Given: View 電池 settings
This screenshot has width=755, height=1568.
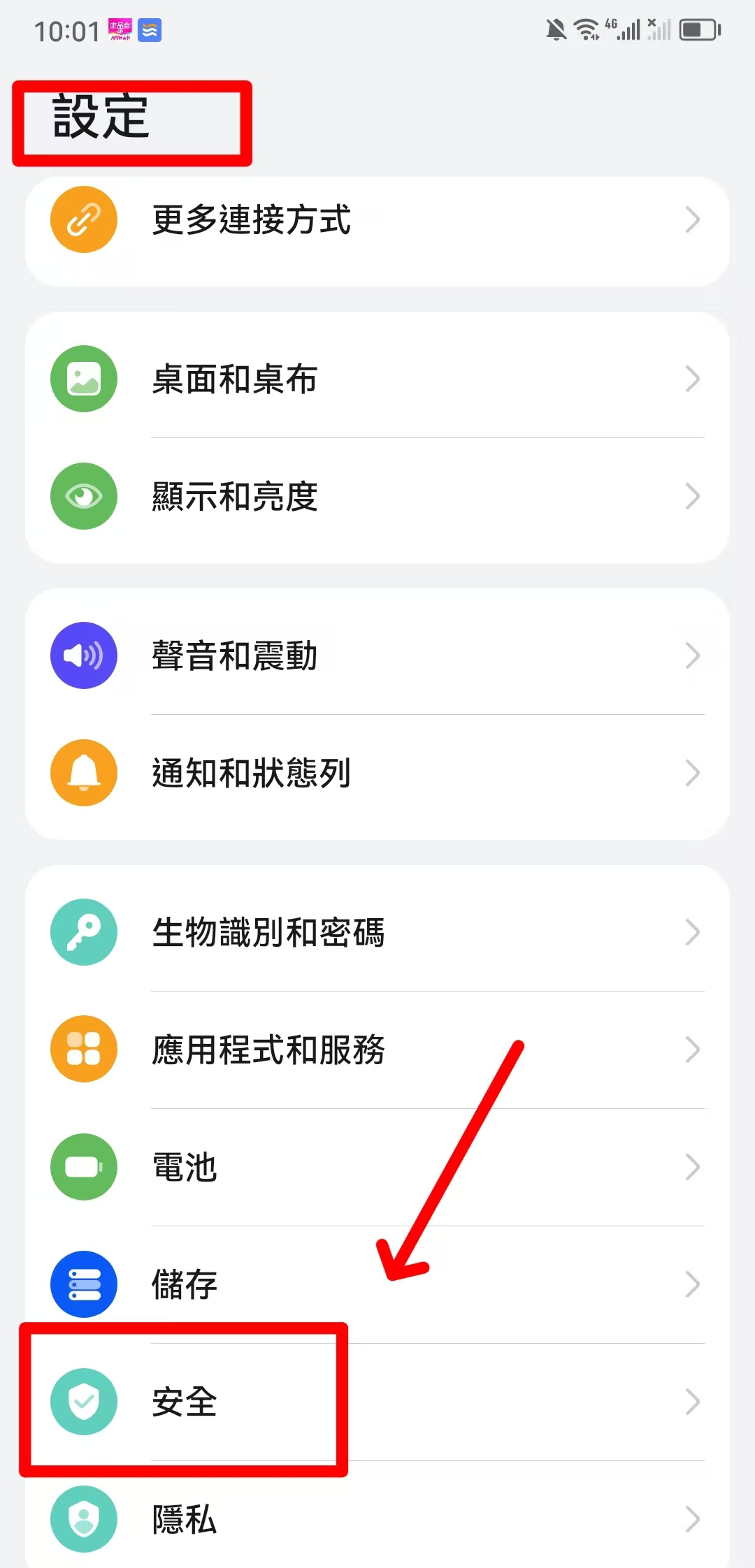Looking at the screenshot, I should pos(377,1167).
